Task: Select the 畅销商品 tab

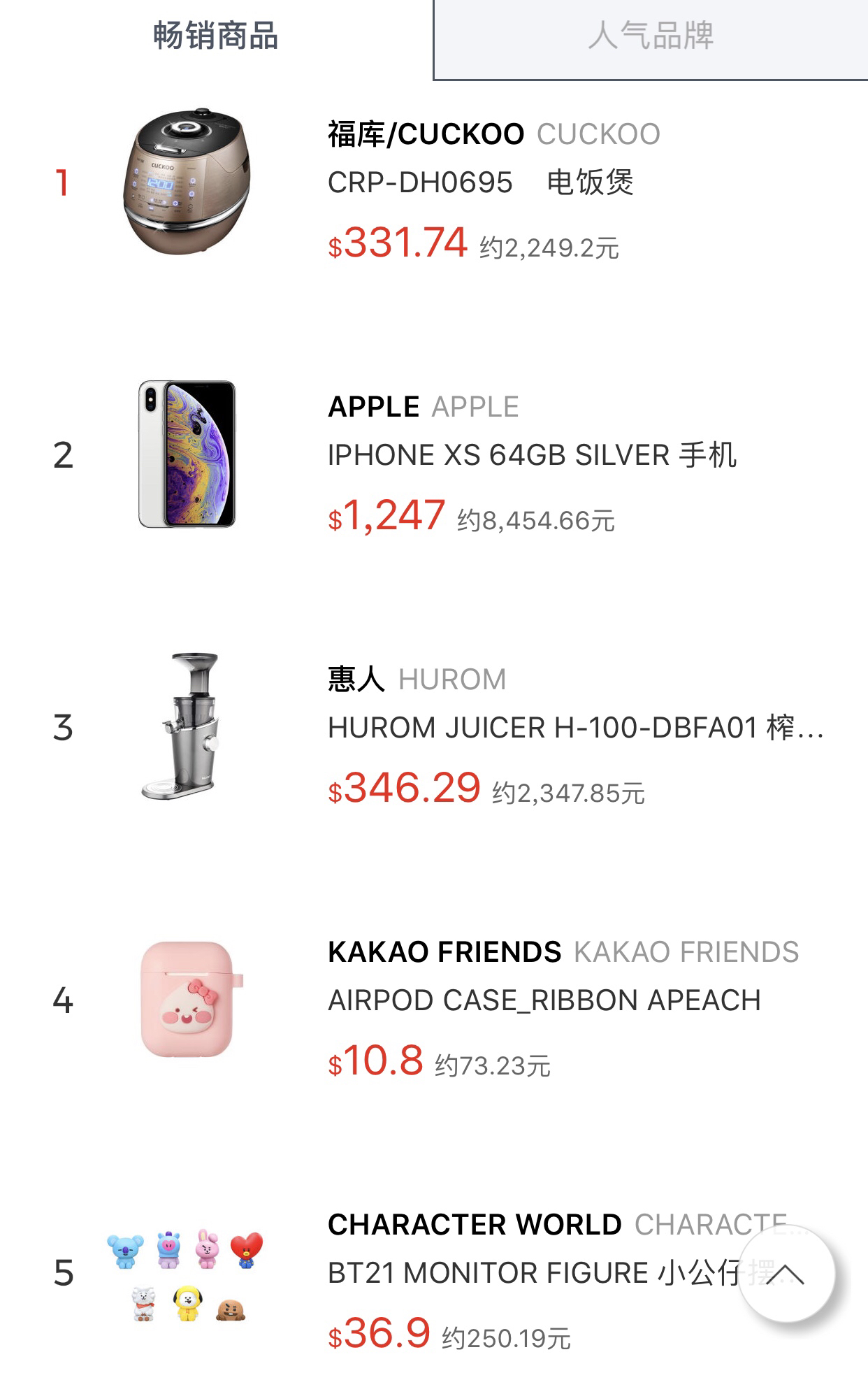Action: [x=215, y=36]
